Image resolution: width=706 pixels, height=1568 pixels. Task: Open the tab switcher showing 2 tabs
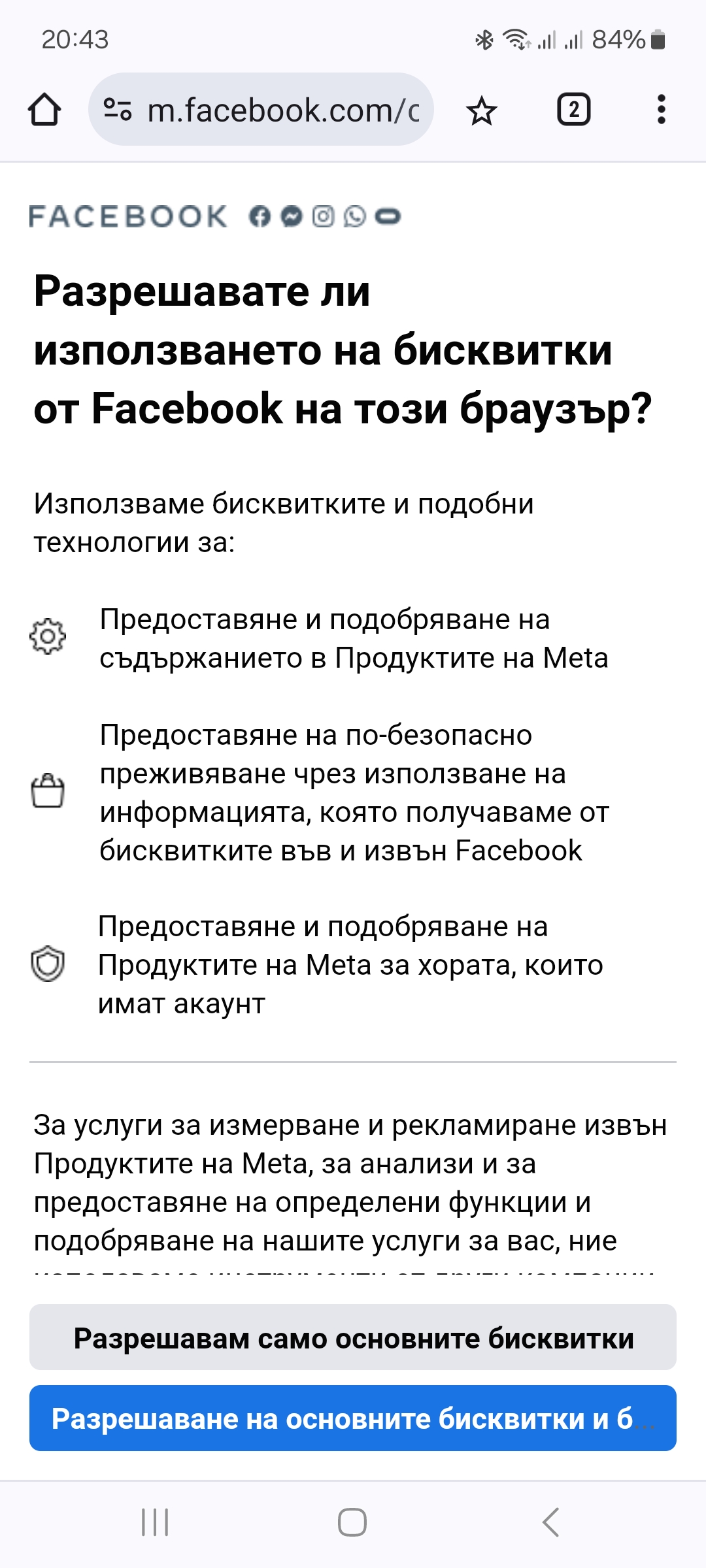coord(573,110)
